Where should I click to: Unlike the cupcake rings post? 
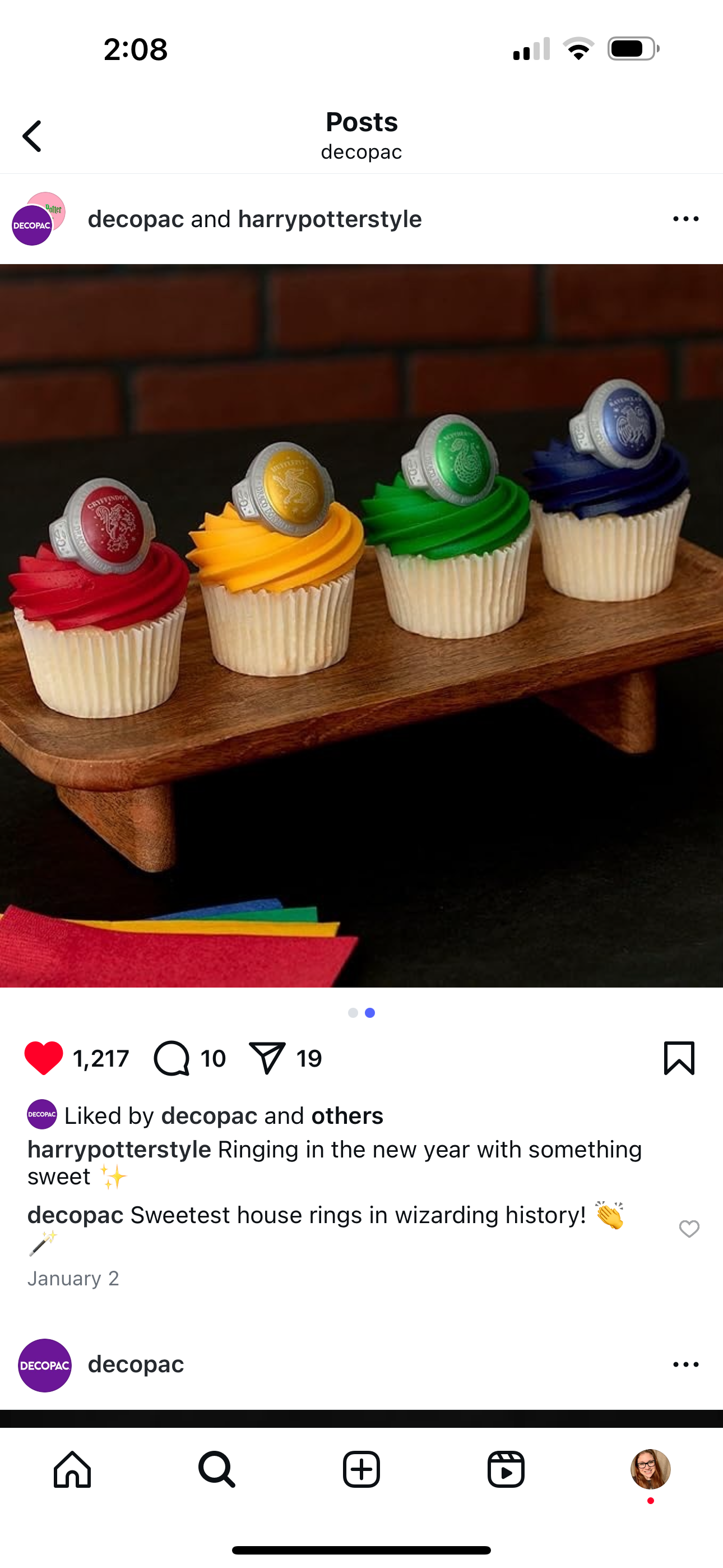click(44, 1058)
